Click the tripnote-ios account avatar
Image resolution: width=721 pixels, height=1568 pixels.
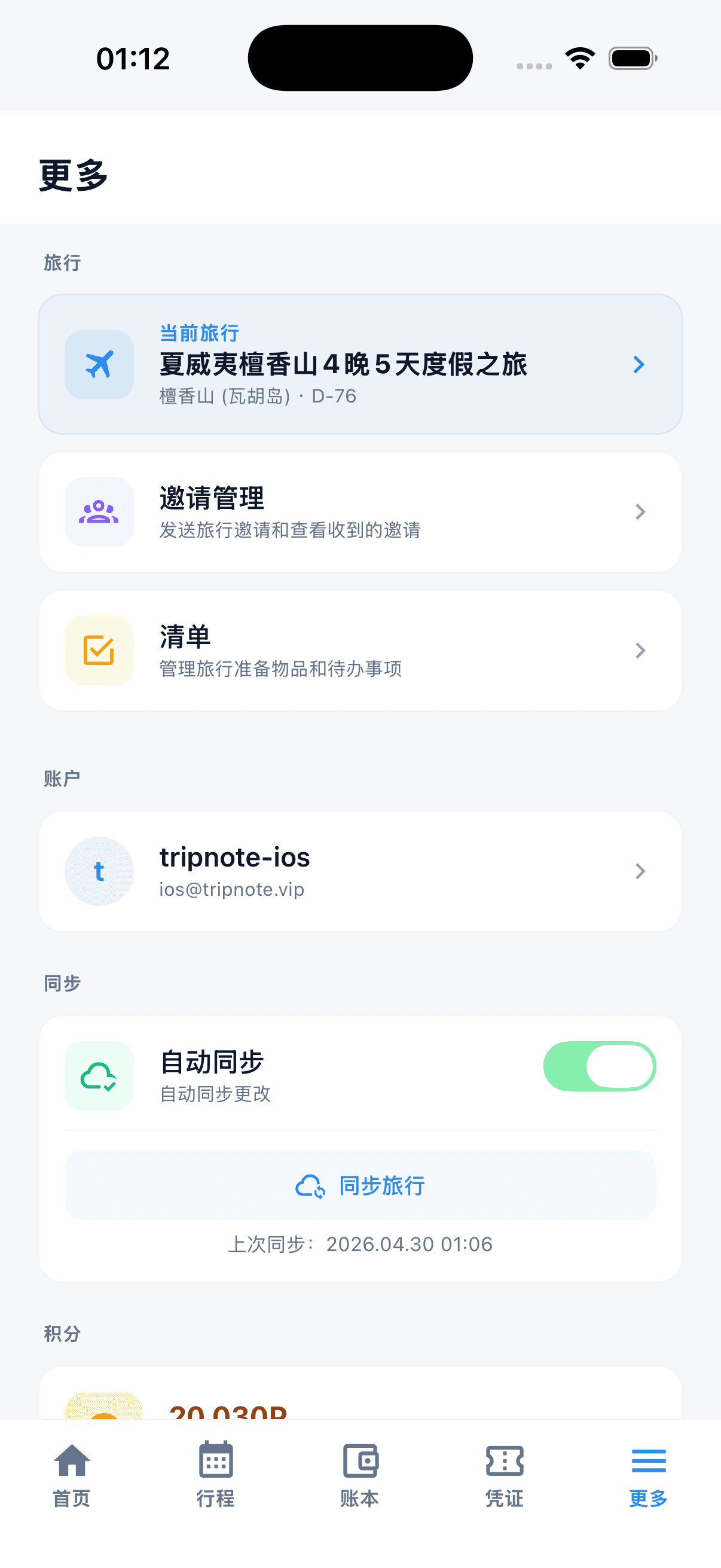pos(99,871)
